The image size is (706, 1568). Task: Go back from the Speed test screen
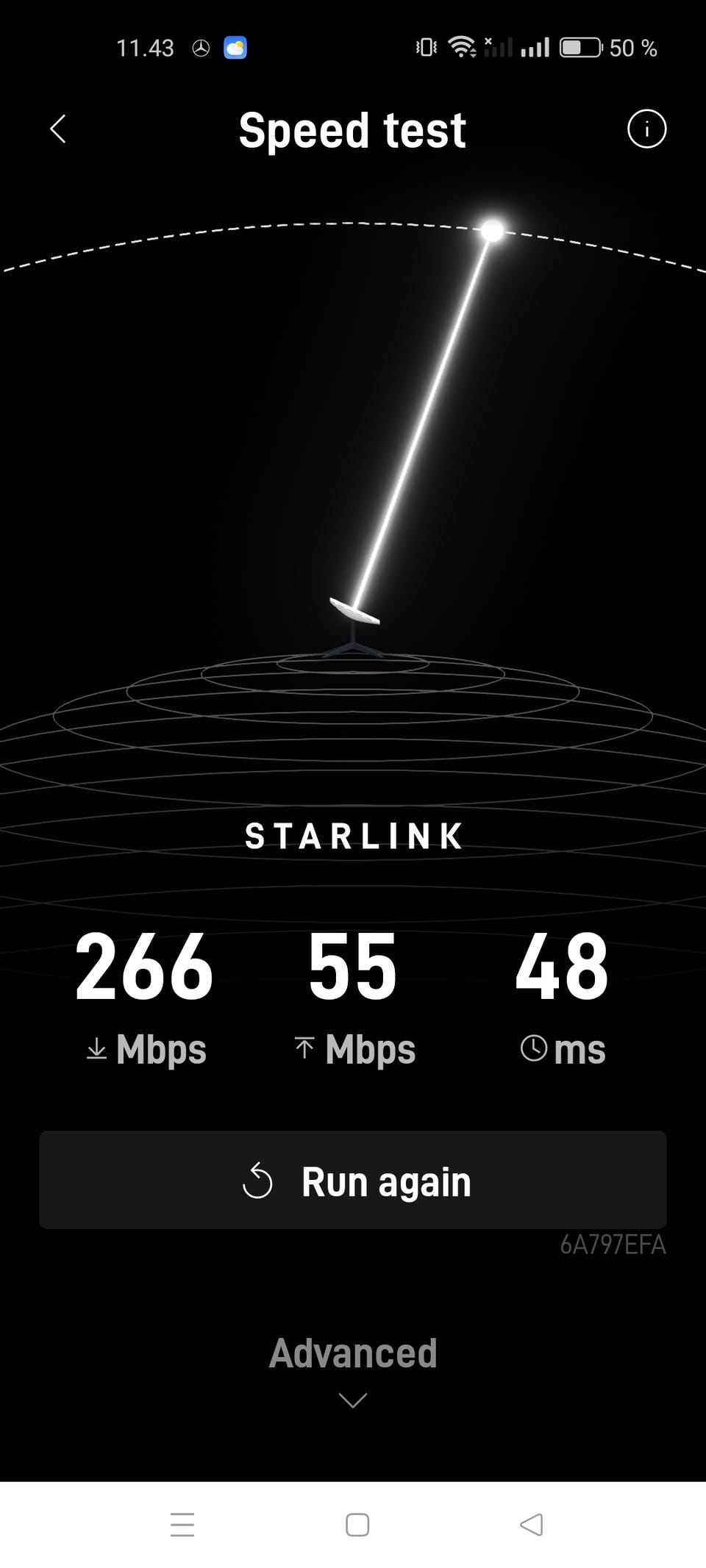tap(58, 129)
